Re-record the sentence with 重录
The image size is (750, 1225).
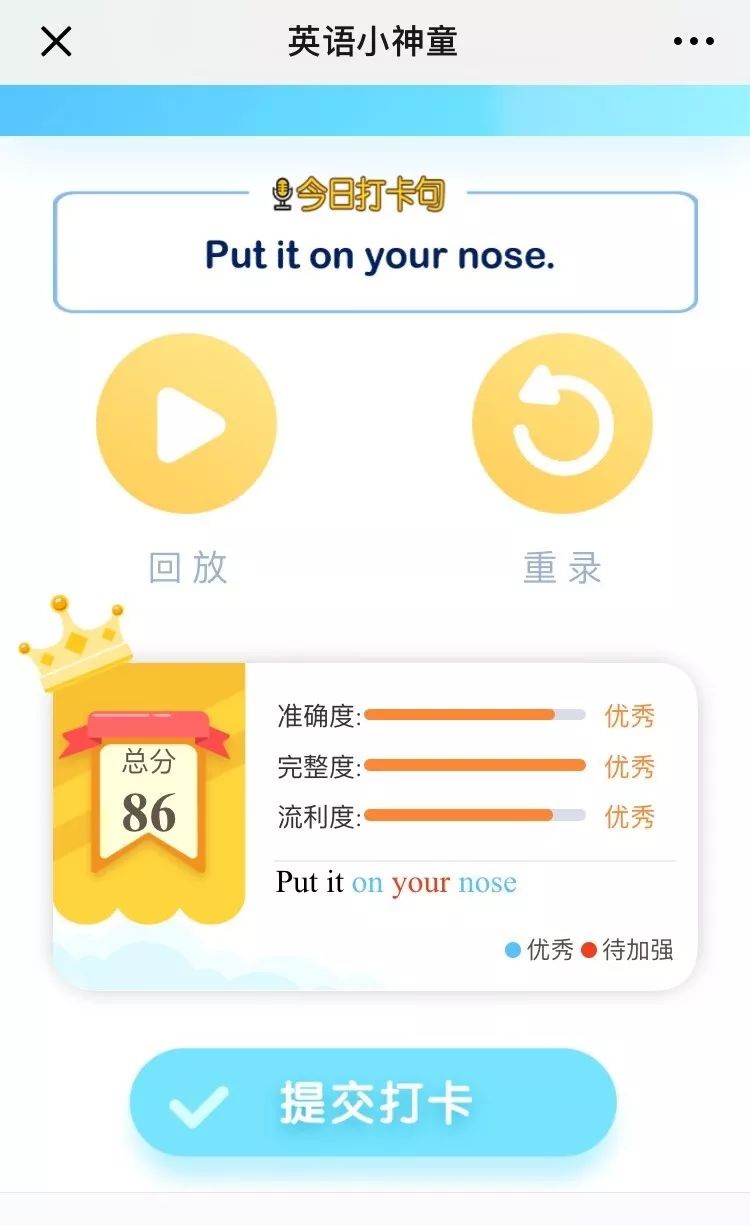pos(562,424)
